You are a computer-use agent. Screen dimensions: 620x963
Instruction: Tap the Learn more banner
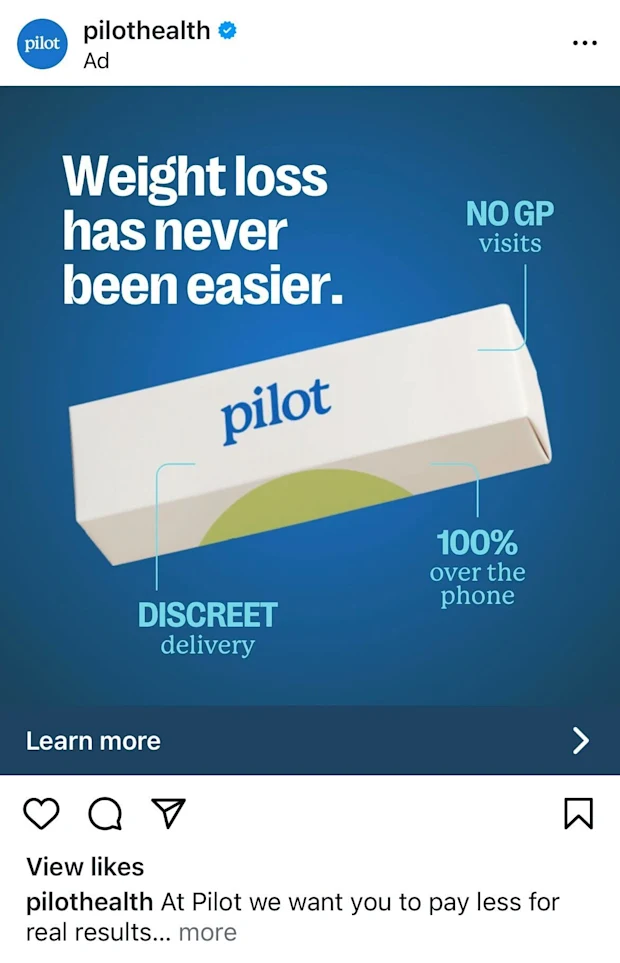[x=310, y=741]
